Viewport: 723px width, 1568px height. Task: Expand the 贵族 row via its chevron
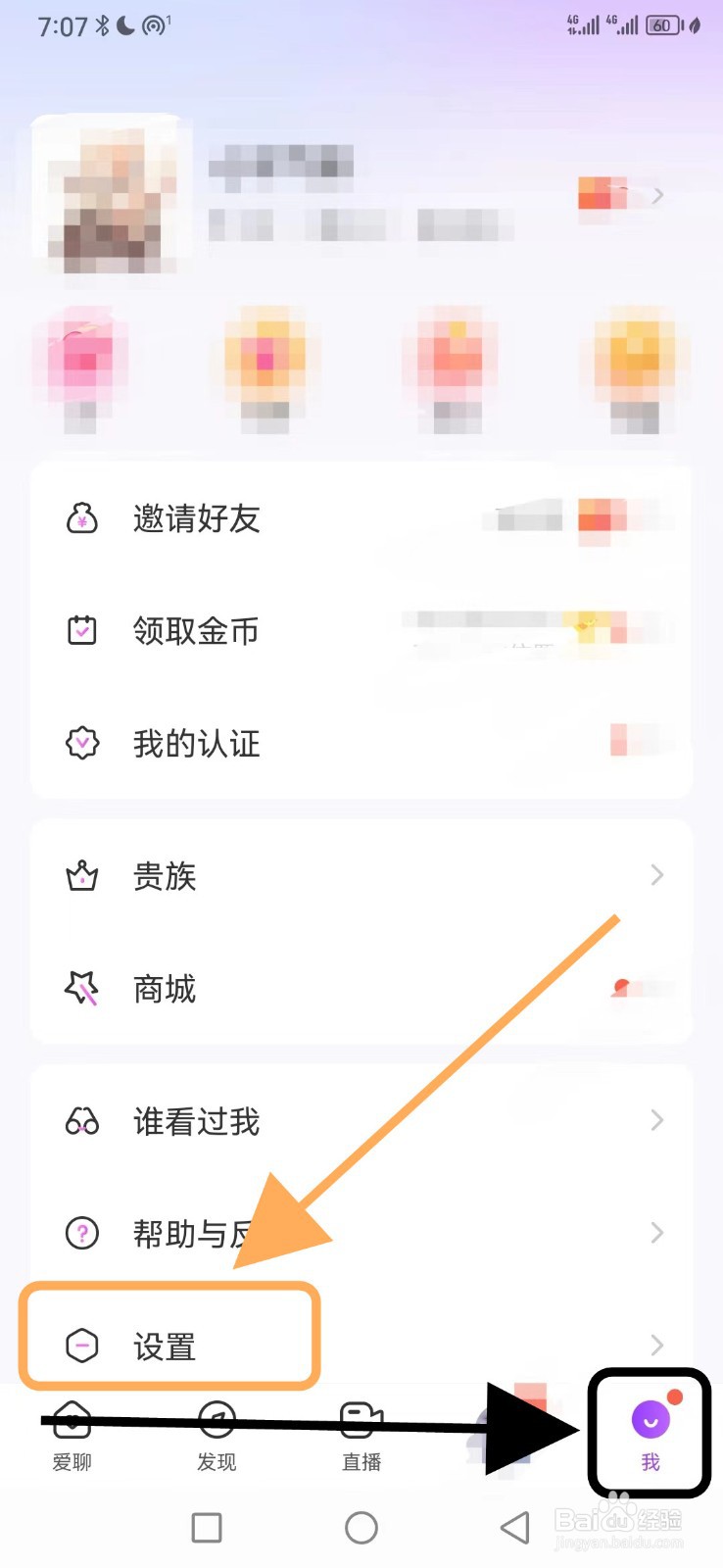pos(654,875)
